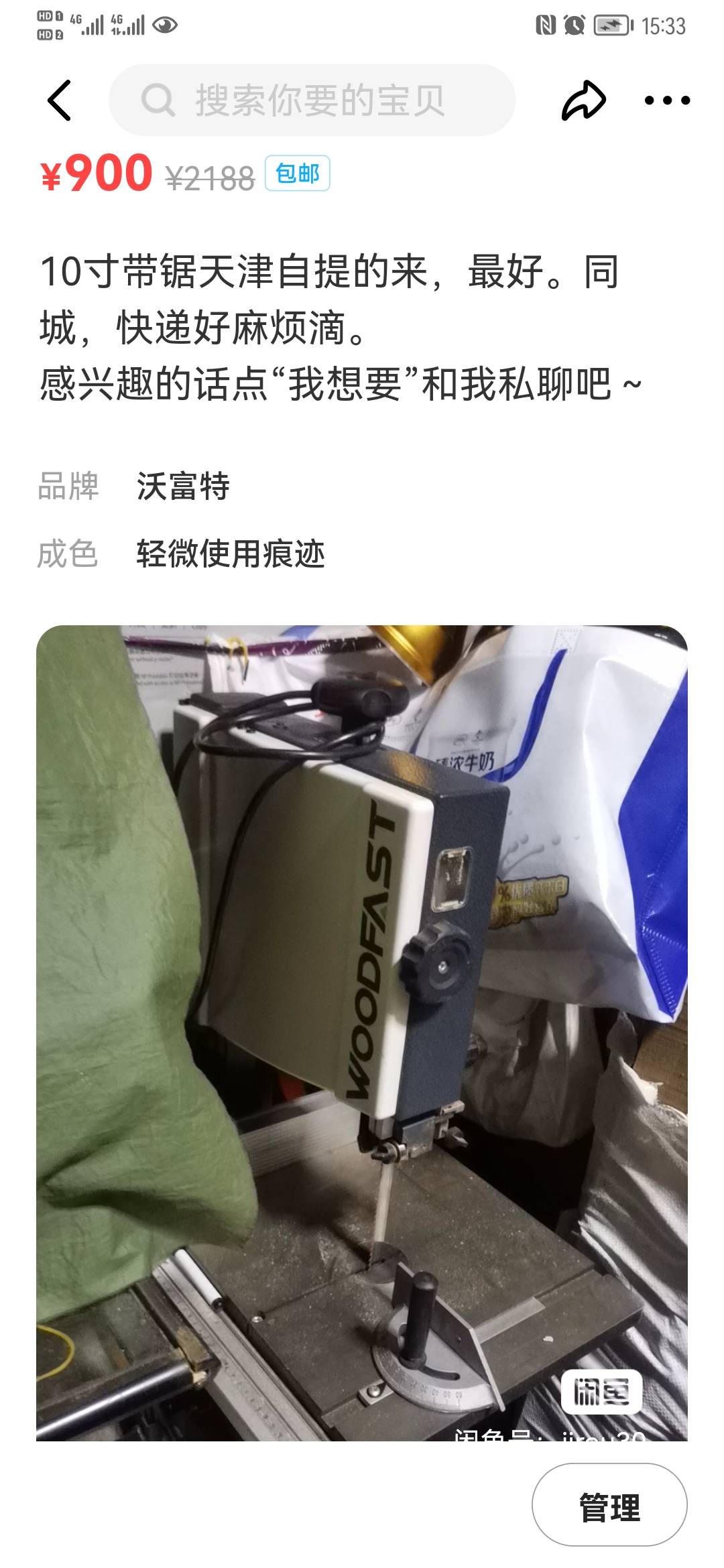Open the search box for items
Screen dimensions: 724x1568
(x=312, y=101)
